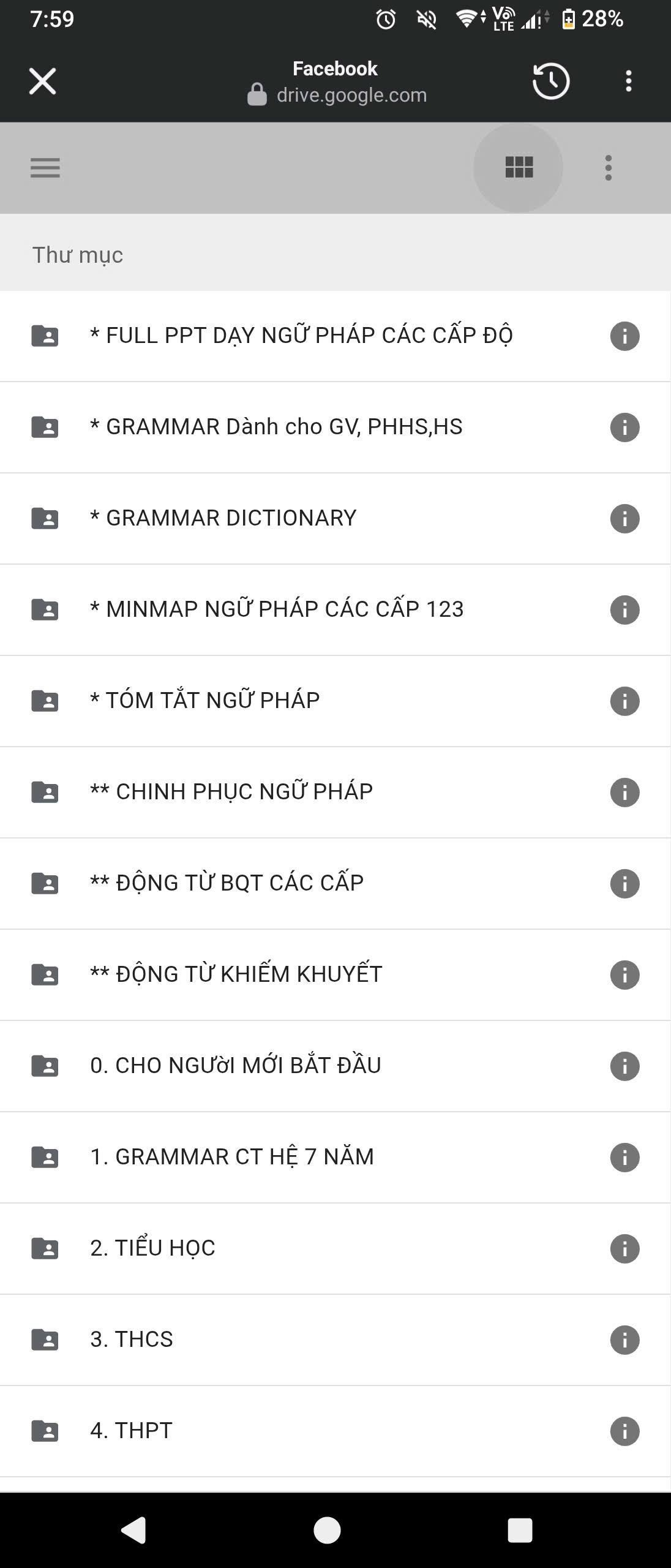Open 0. CHO NGƯỜI MỚI BẮT ĐẦU folder

(236, 1066)
